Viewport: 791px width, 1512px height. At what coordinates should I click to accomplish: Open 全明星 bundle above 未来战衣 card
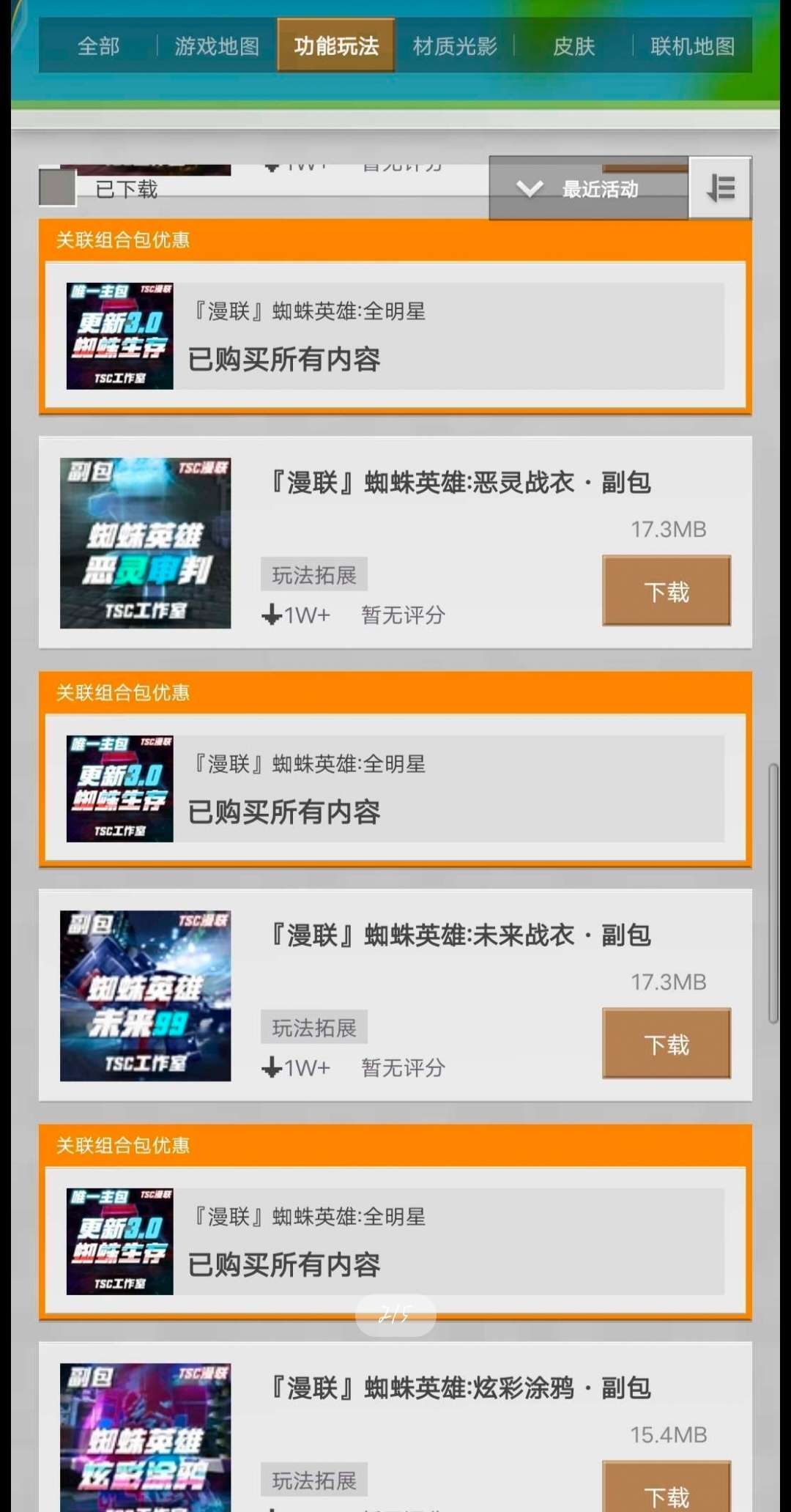pos(395,789)
